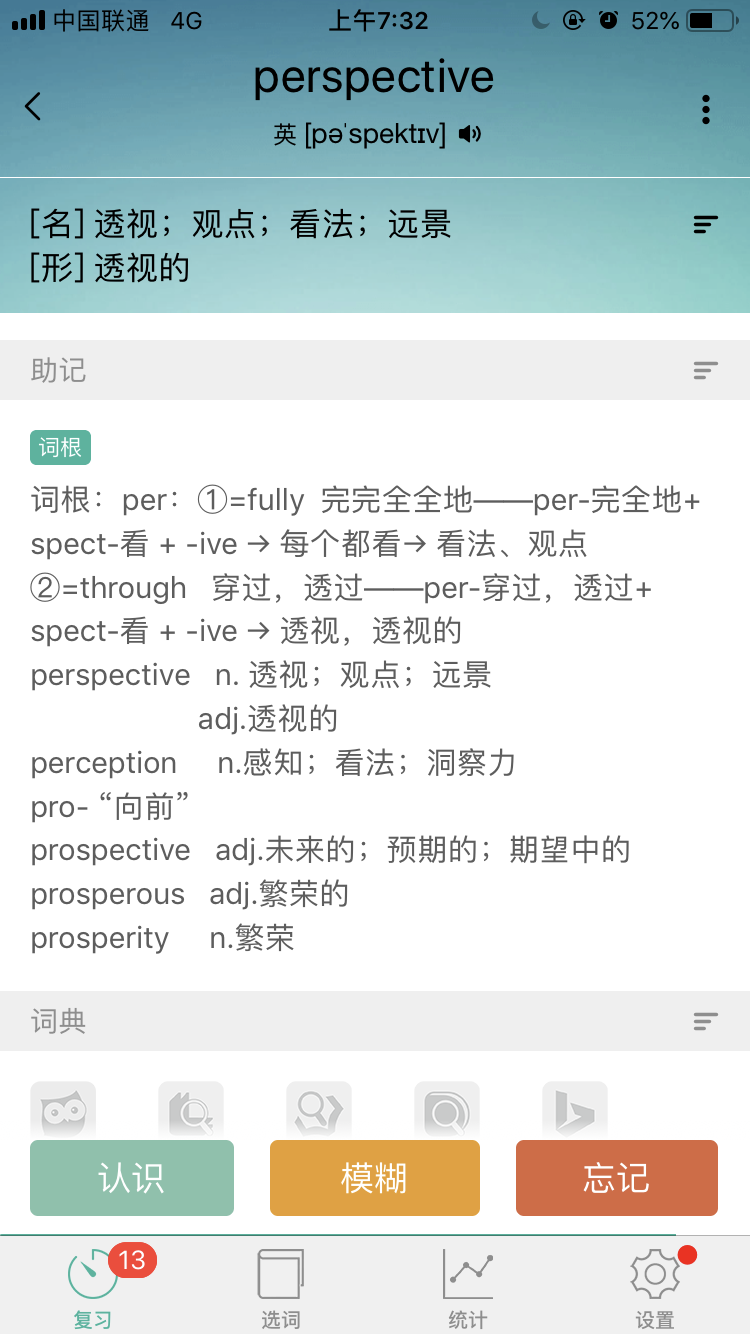
Task: Go back using the top-left arrow
Action: click(34, 106)
